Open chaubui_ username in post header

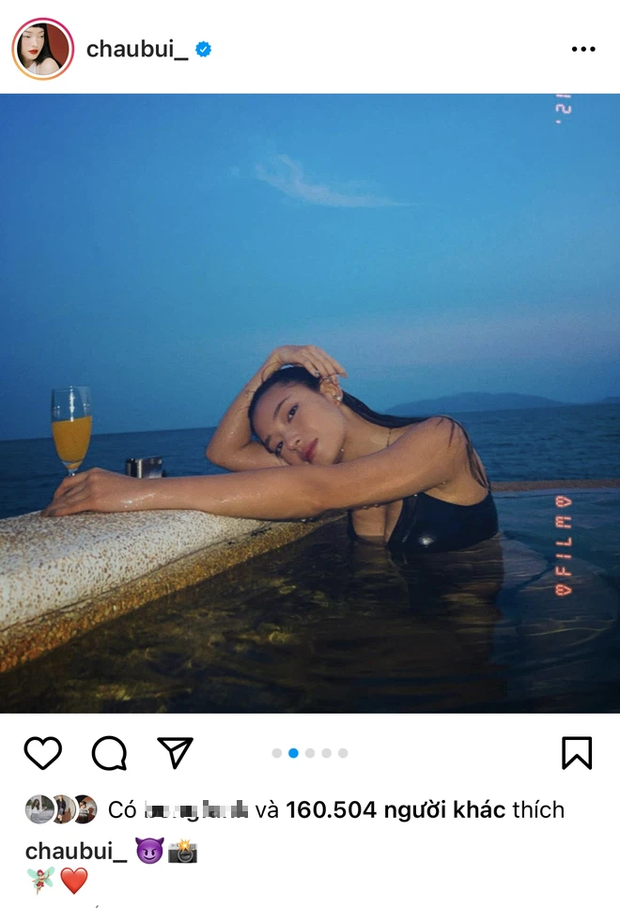click(x=137, y=49)
